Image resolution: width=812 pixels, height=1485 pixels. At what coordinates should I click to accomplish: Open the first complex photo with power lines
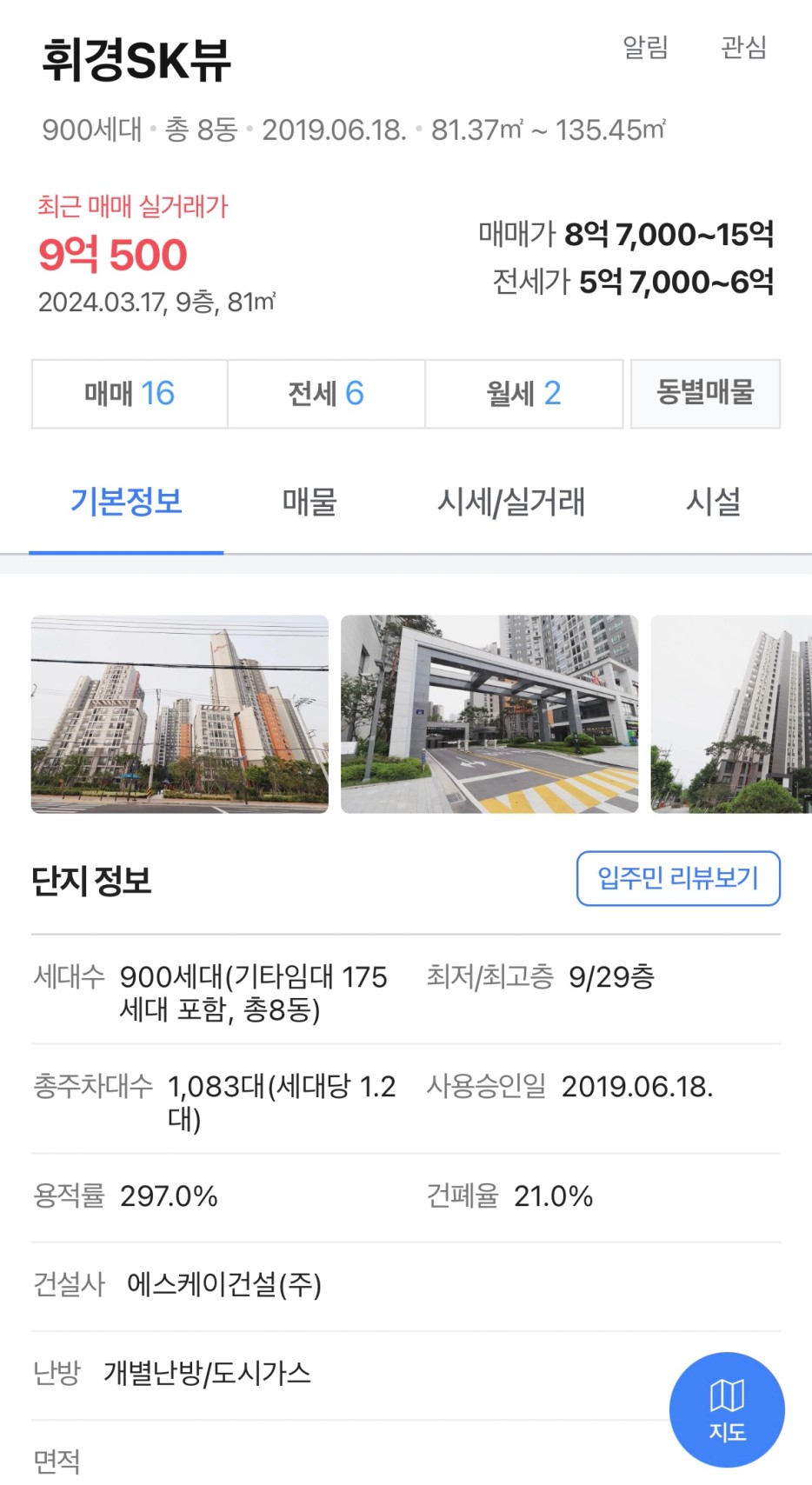point(180,714)
